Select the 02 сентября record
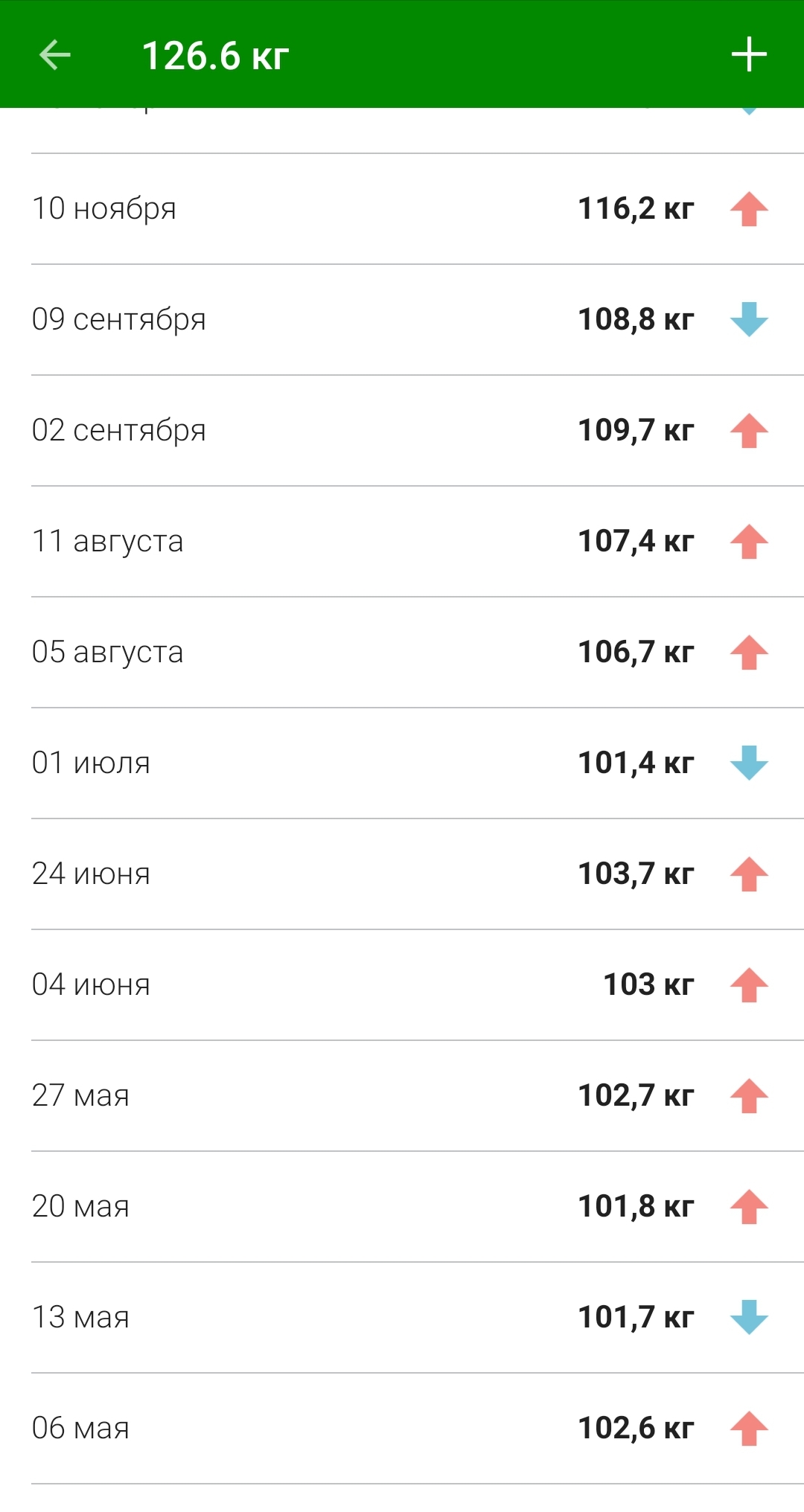This screenshot has height=1512, width=804. [x=402, y=431]
